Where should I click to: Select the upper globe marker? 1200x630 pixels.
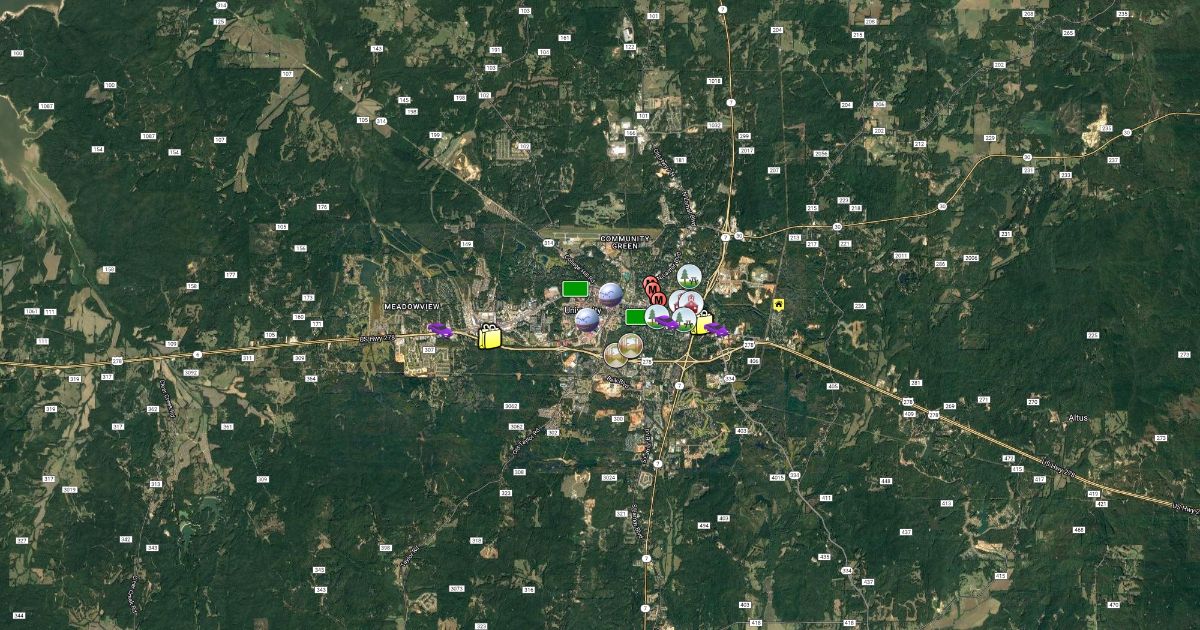[610, 294]
